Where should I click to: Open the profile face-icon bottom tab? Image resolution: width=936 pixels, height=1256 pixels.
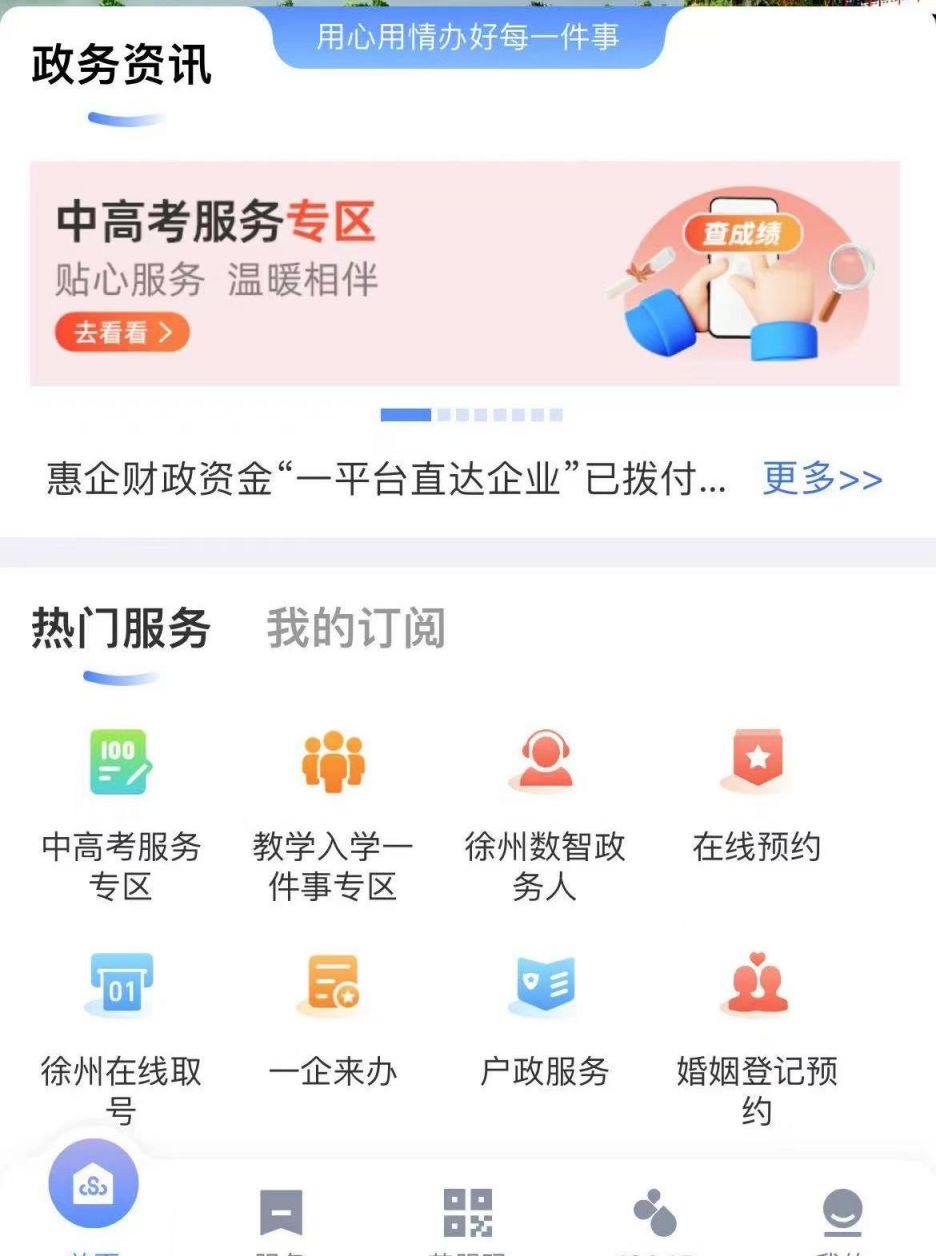842,1213
